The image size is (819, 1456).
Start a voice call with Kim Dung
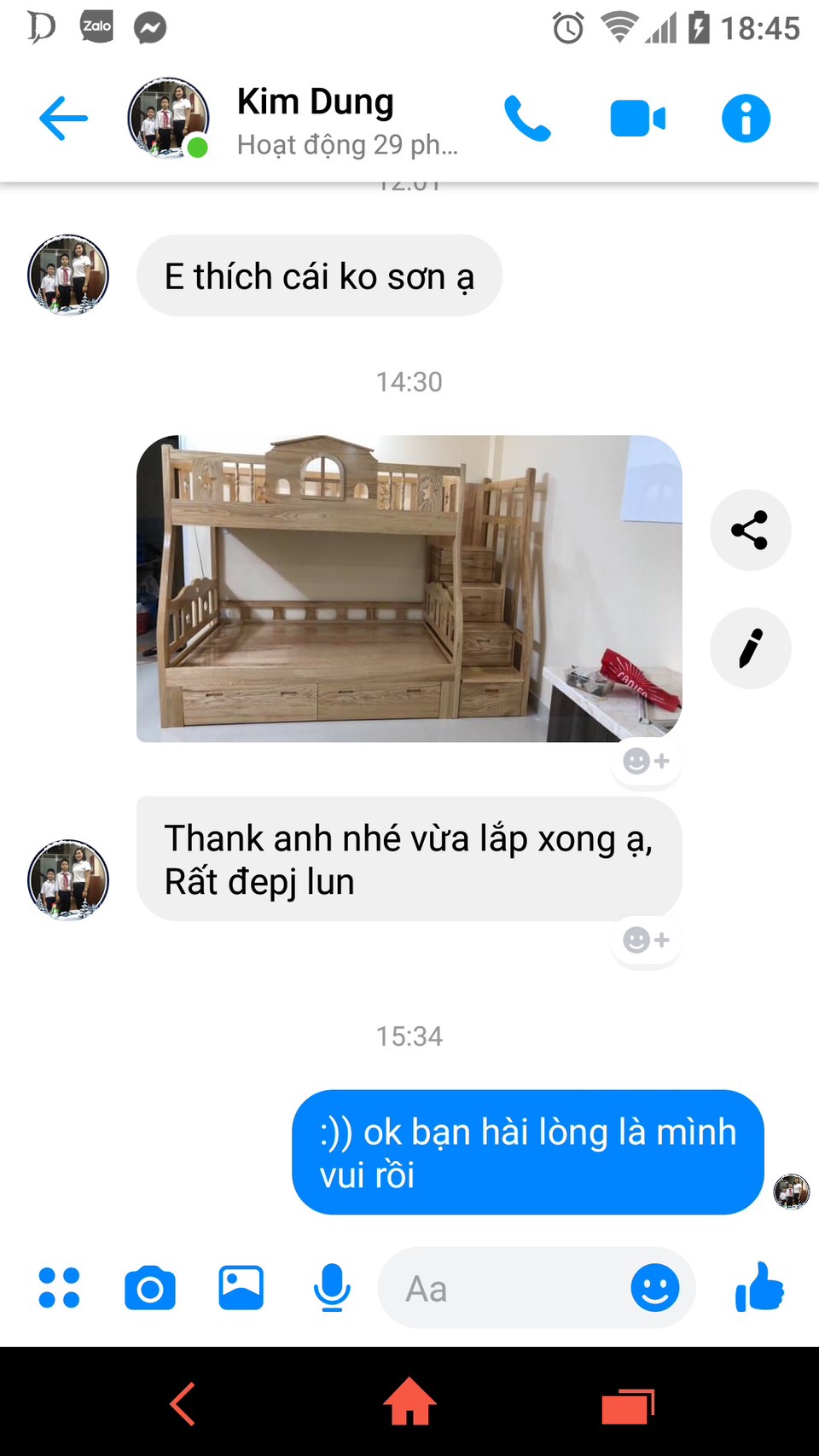coord(527,118)
